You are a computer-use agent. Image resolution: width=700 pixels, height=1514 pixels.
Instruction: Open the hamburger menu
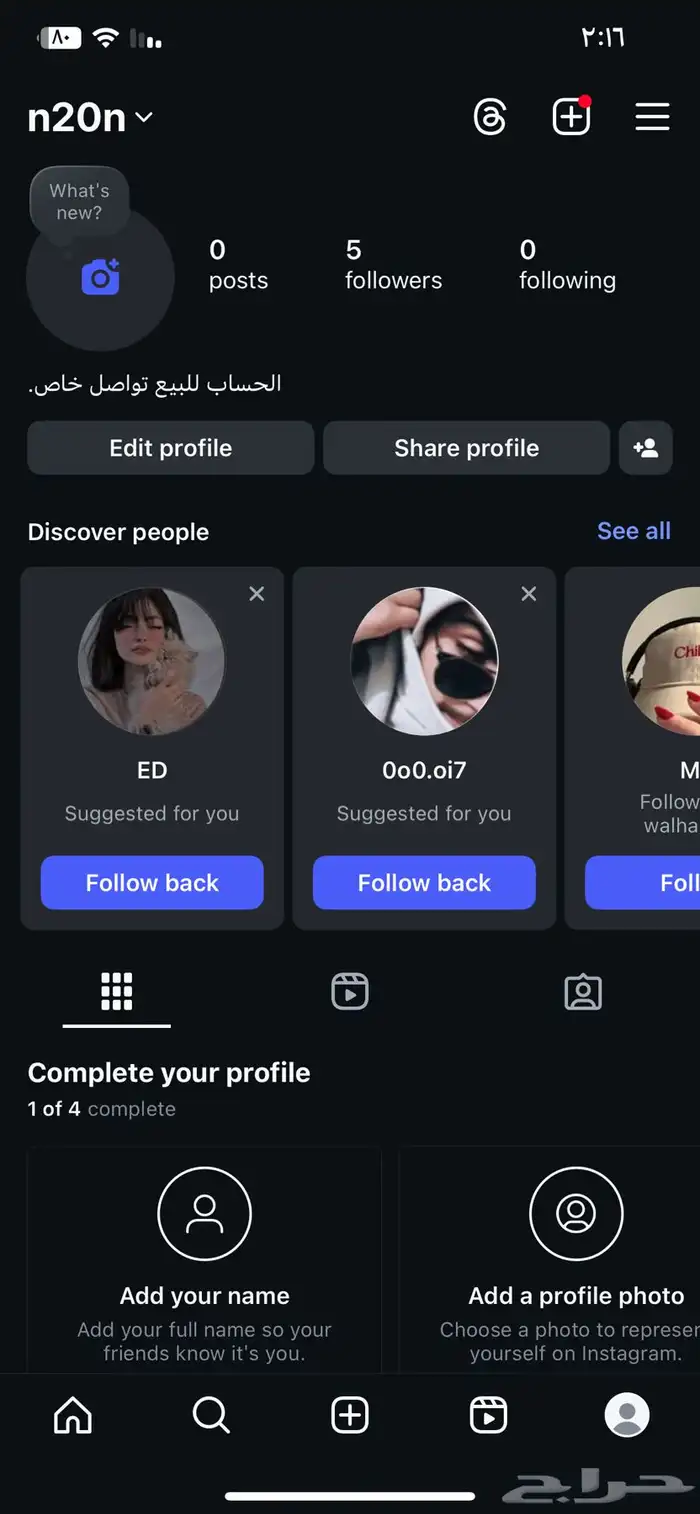pos(652,117)
